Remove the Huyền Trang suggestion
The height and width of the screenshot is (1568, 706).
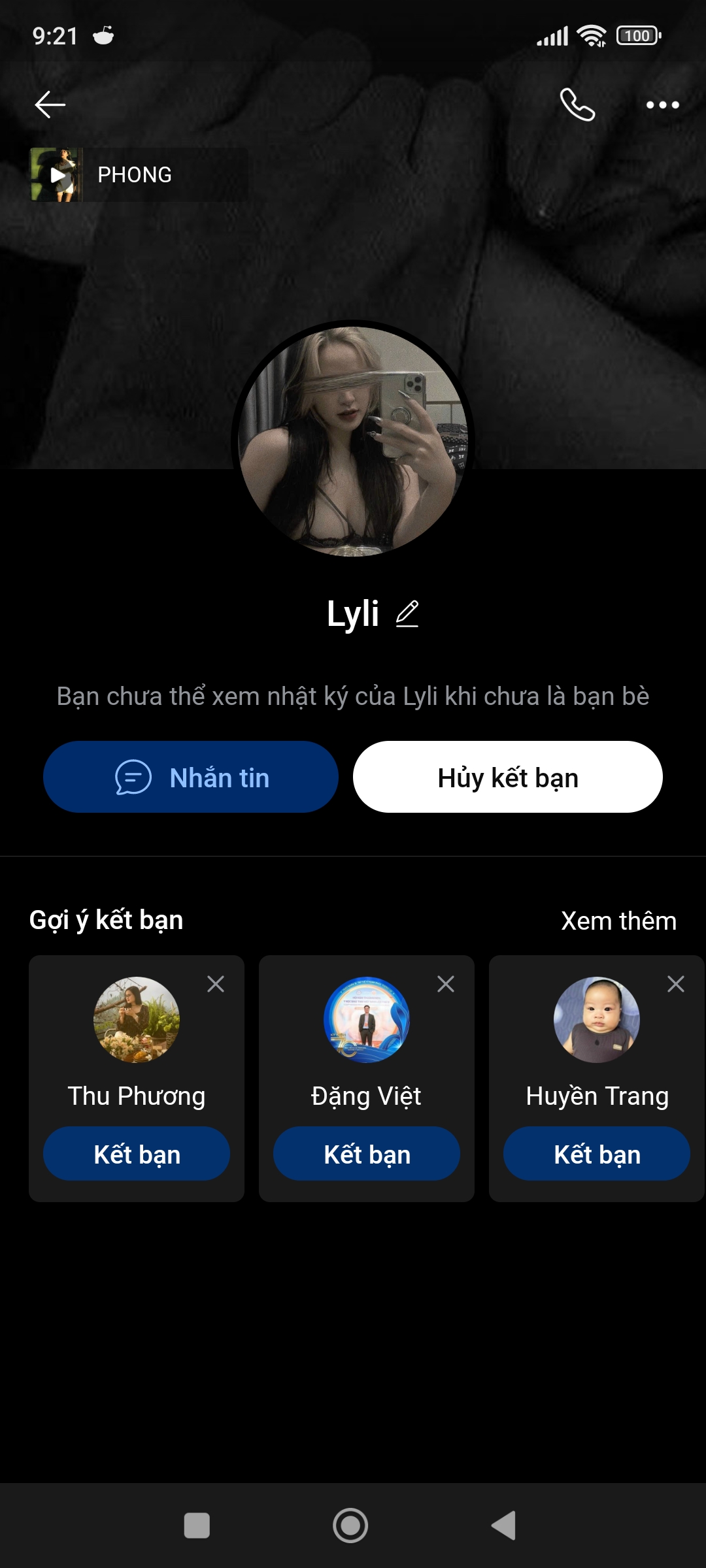[x=676, y=984]
